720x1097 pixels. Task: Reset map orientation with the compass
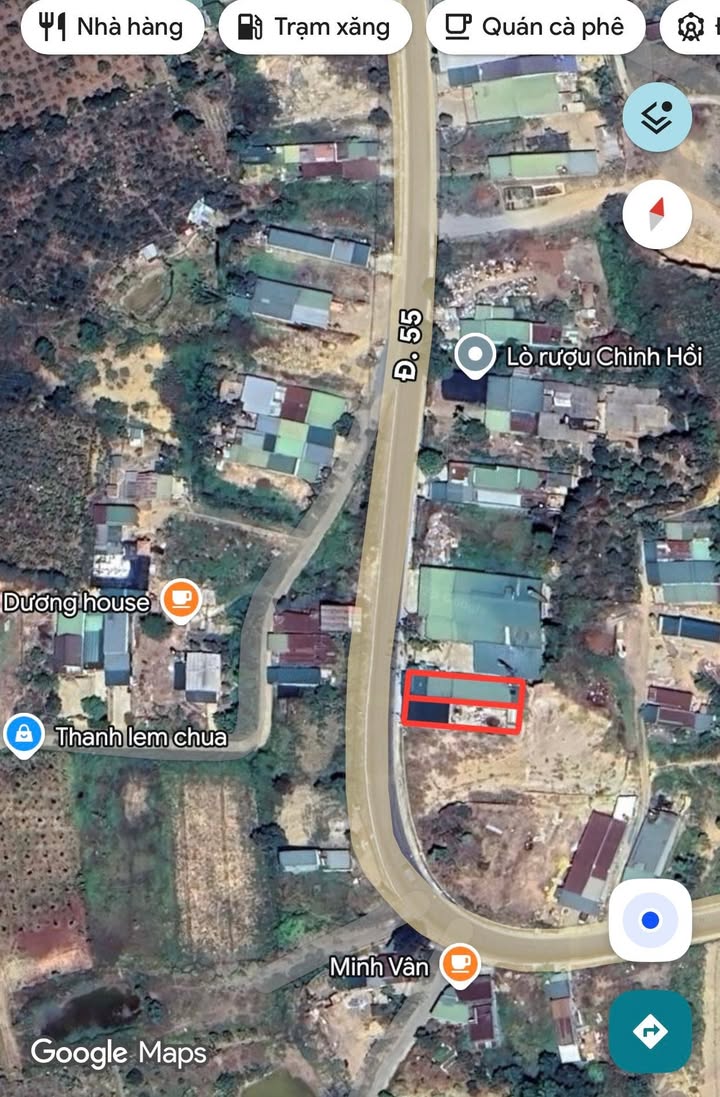pyautogui.click(x=657, y=214)
